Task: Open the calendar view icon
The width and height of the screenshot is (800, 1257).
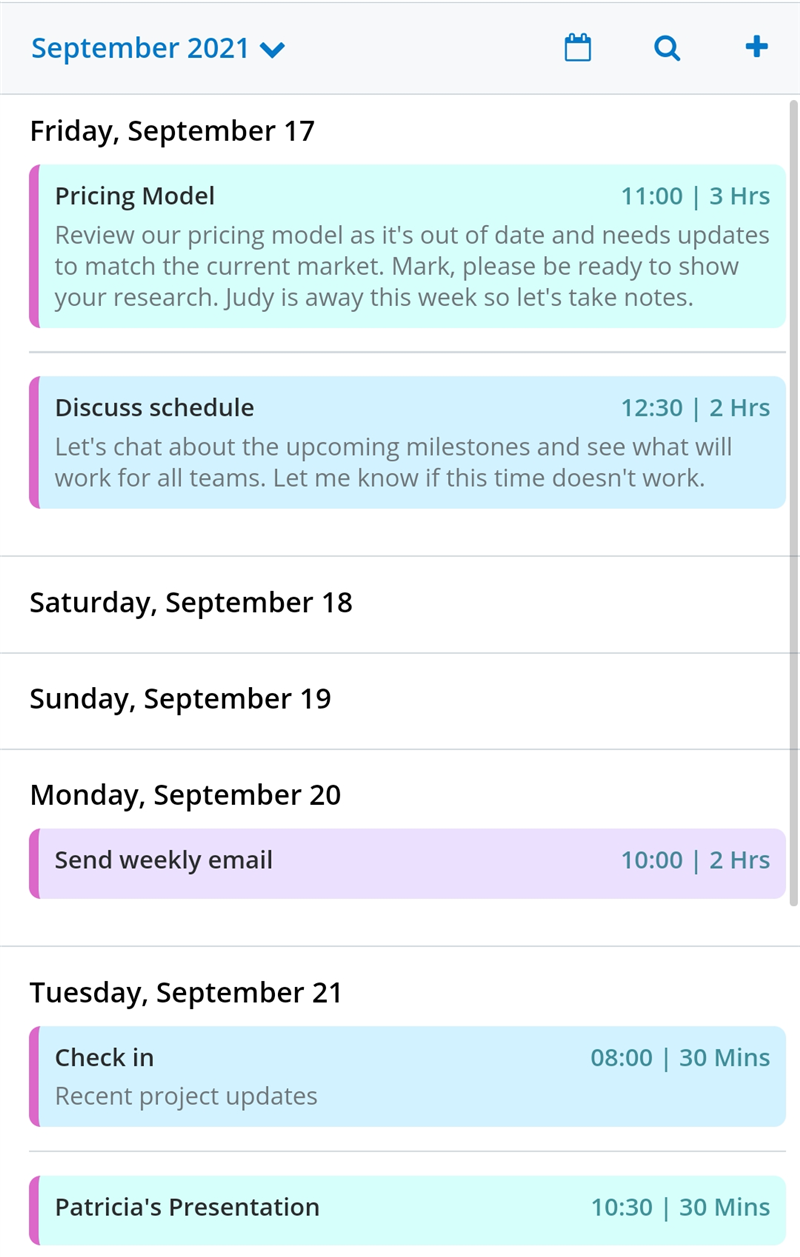Action: pos(578,48)
